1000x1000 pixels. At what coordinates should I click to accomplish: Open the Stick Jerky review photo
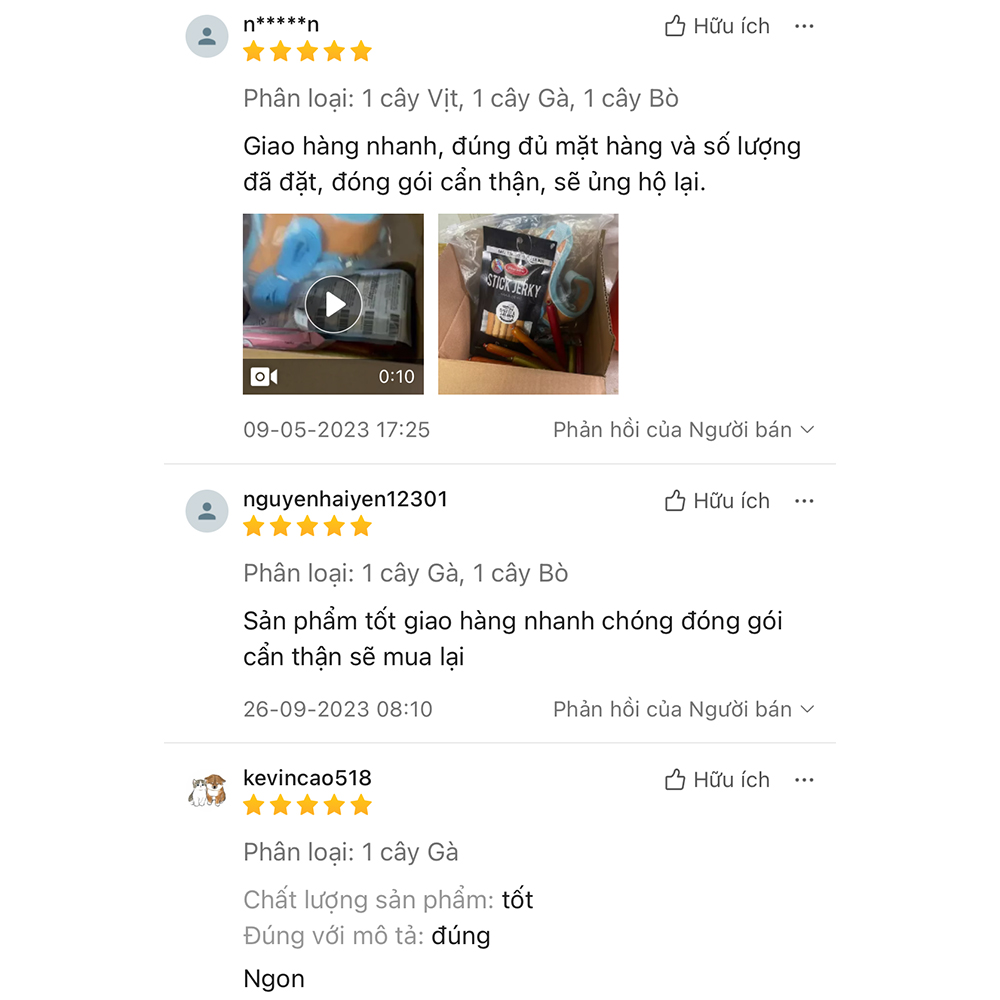pyautogui.click(x=528, y=304)
